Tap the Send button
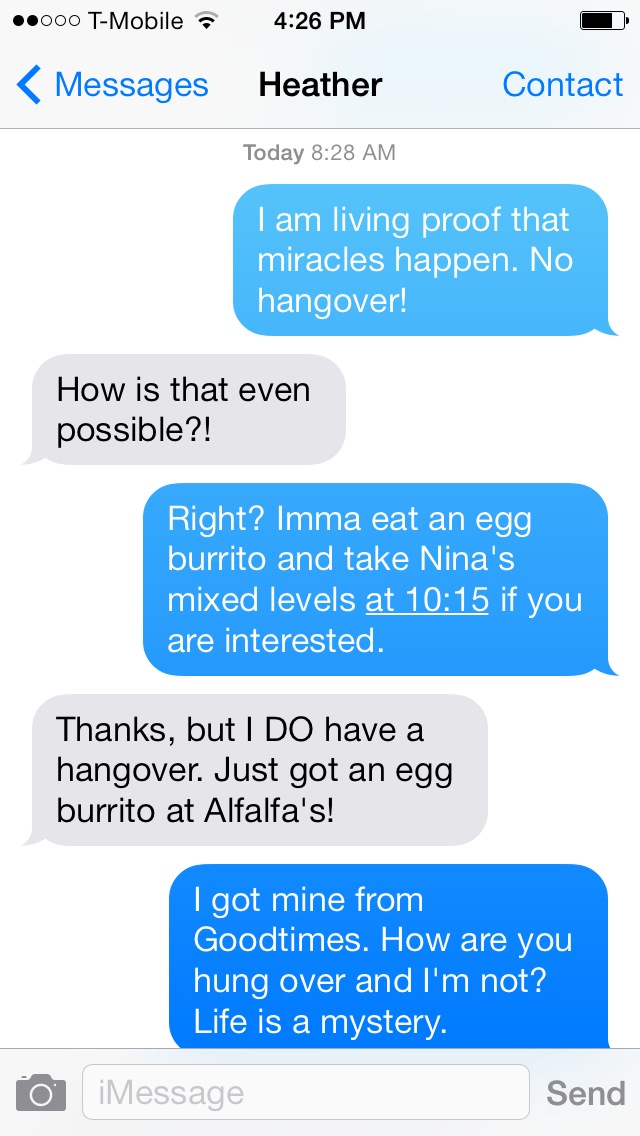Viewport: 640px width, 1136px height. tap(585, 1093)
